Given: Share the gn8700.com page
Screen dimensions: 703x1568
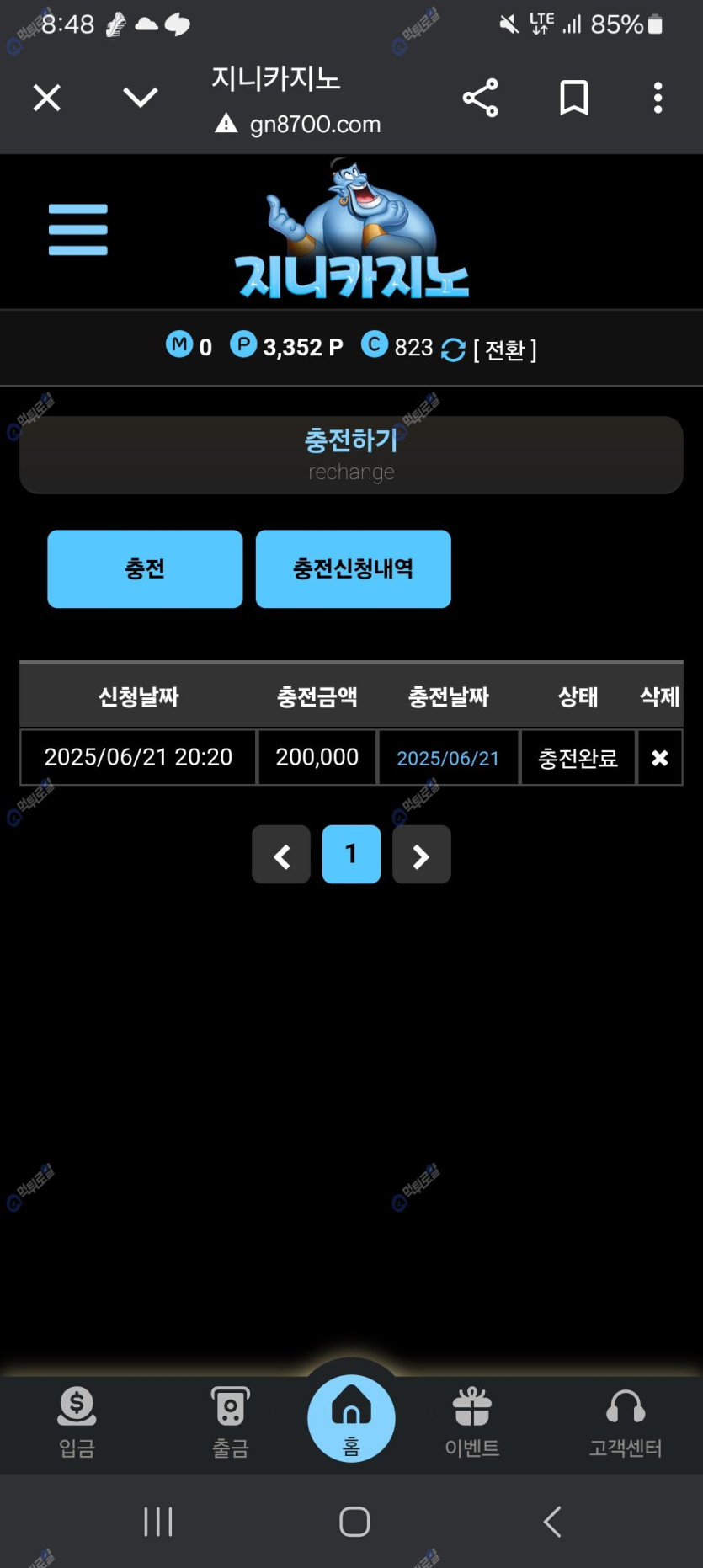Looking at the screenshot, I should (x=481, y=98).
